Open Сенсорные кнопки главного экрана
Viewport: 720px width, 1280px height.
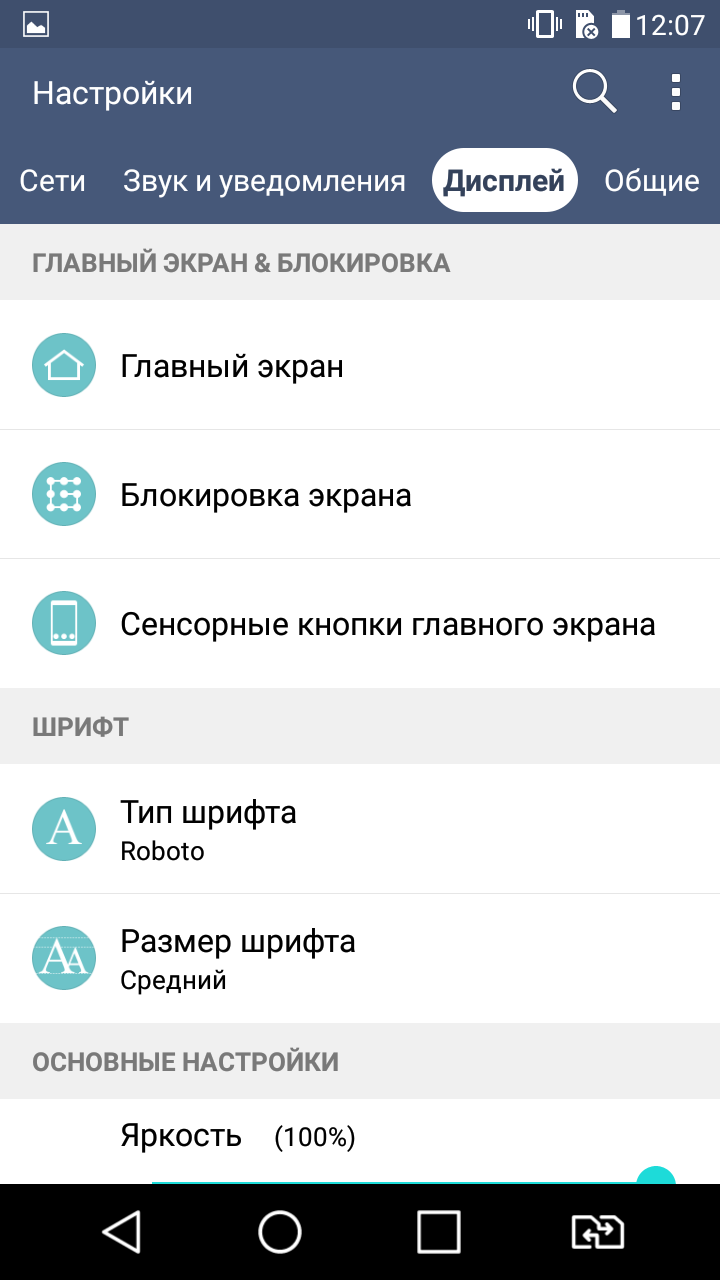tap(360, 624)
